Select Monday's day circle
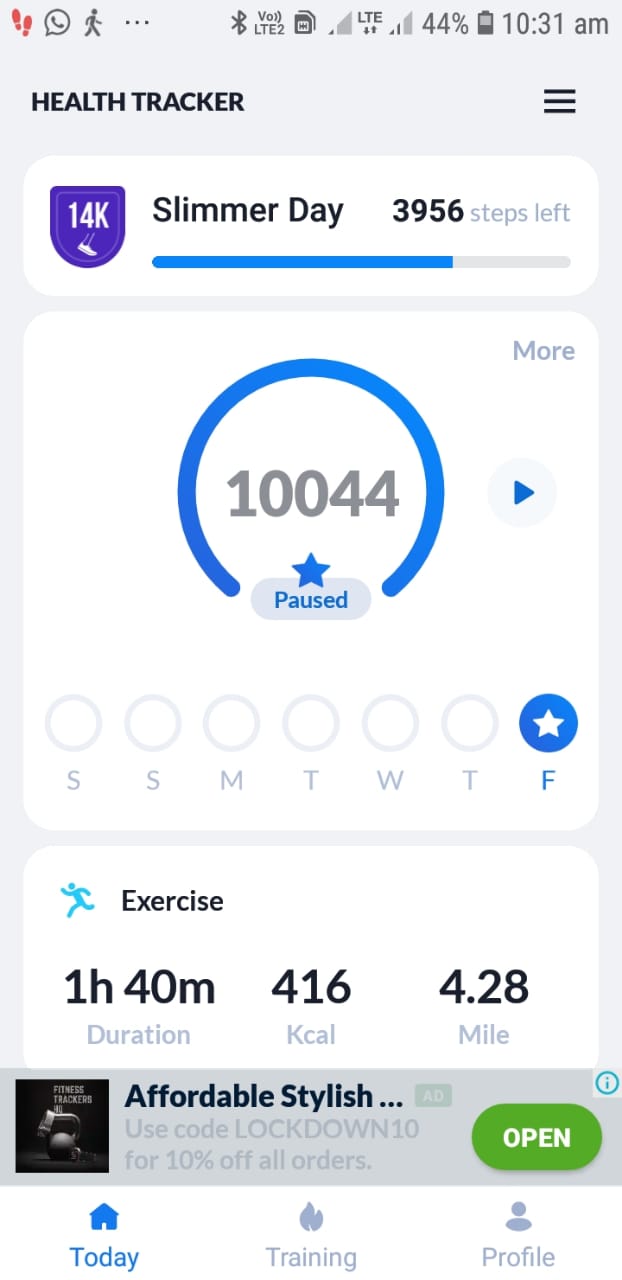This screenshot has width=622, height=1280. (x=232, y=724)
